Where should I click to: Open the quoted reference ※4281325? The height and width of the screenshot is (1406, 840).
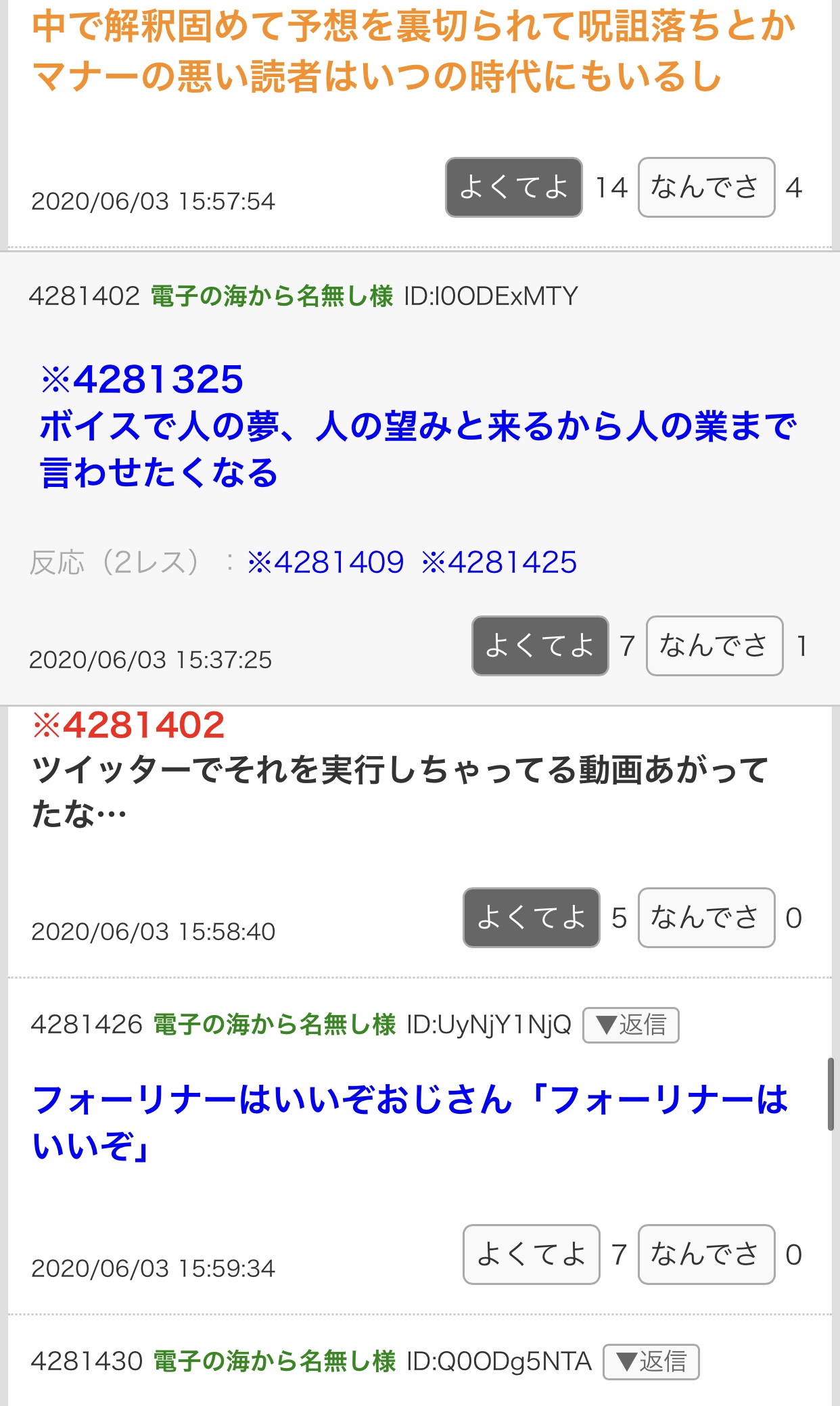click(x=142, y=379)
